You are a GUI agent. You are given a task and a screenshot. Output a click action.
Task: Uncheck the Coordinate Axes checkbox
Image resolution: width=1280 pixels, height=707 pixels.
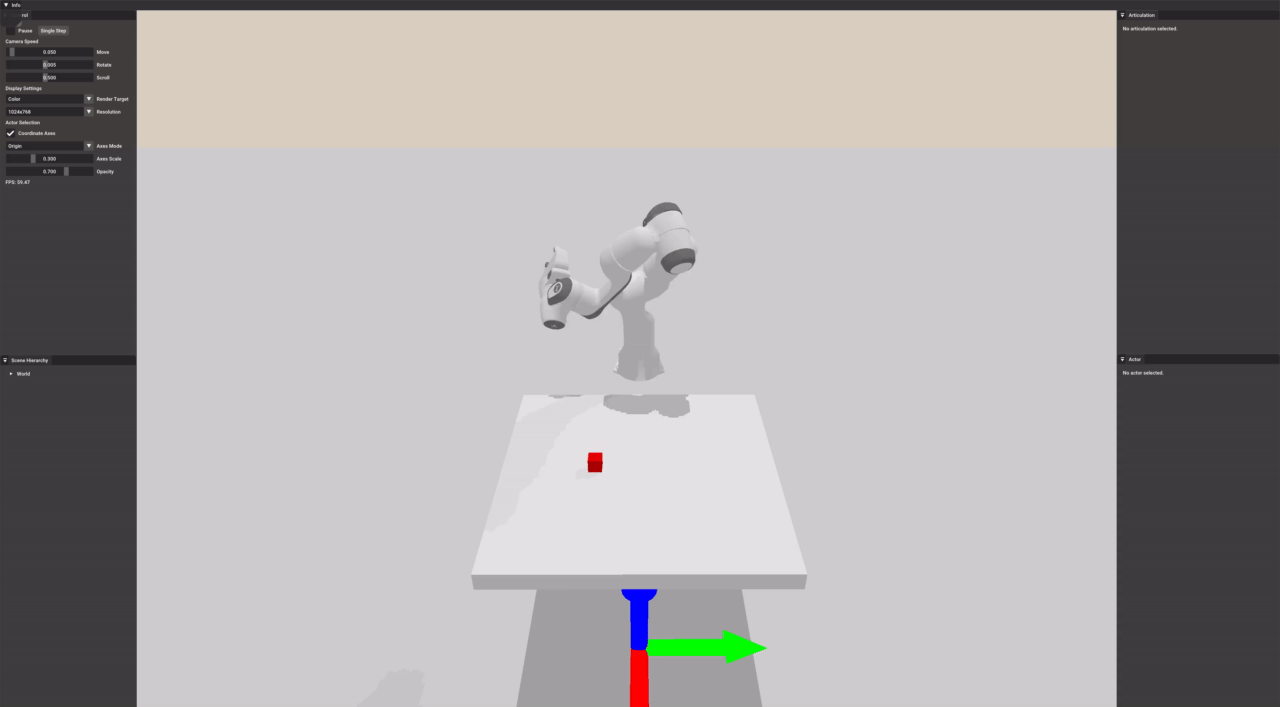tap(11, 133)
